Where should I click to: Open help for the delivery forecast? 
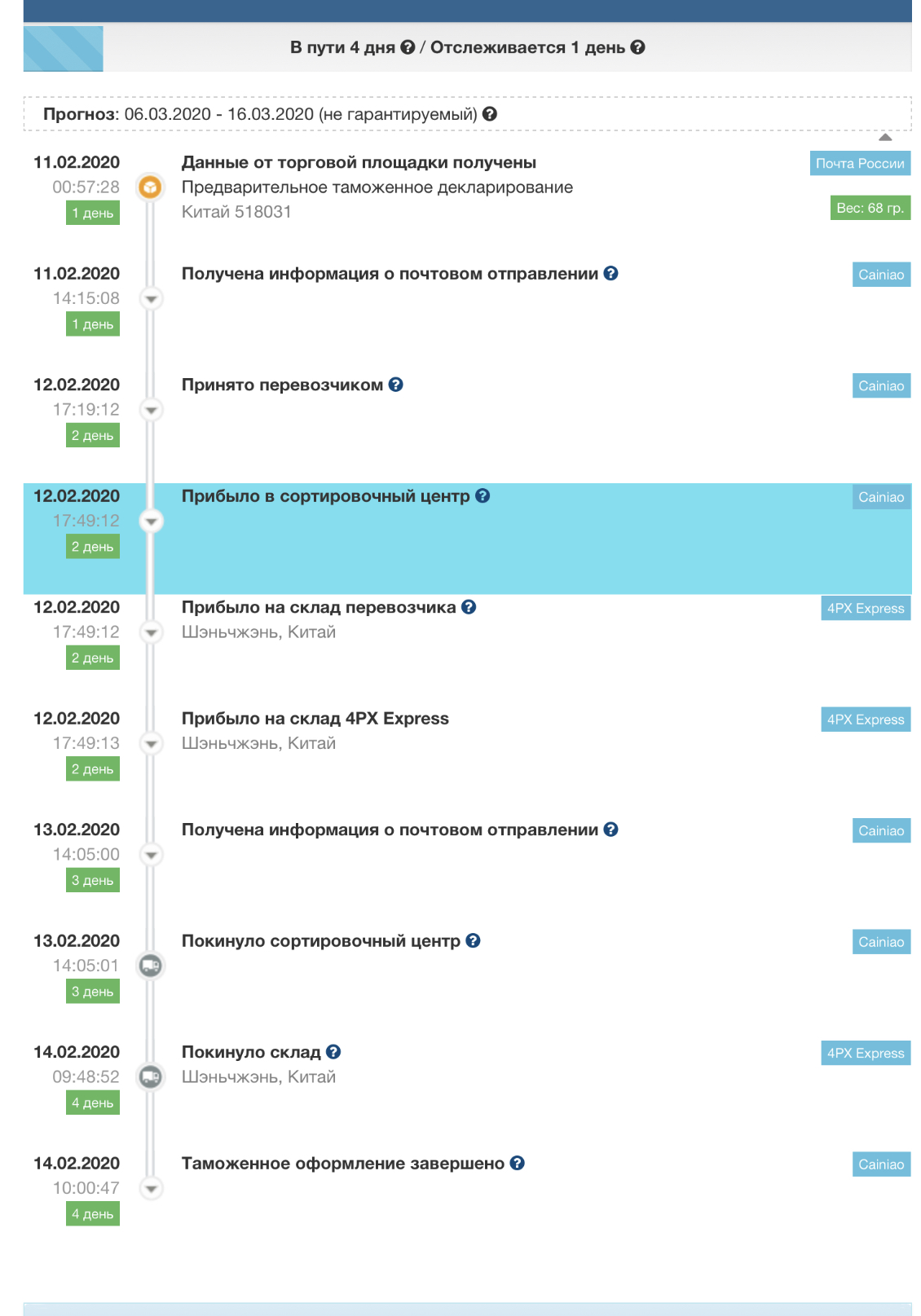coord(490,114)
